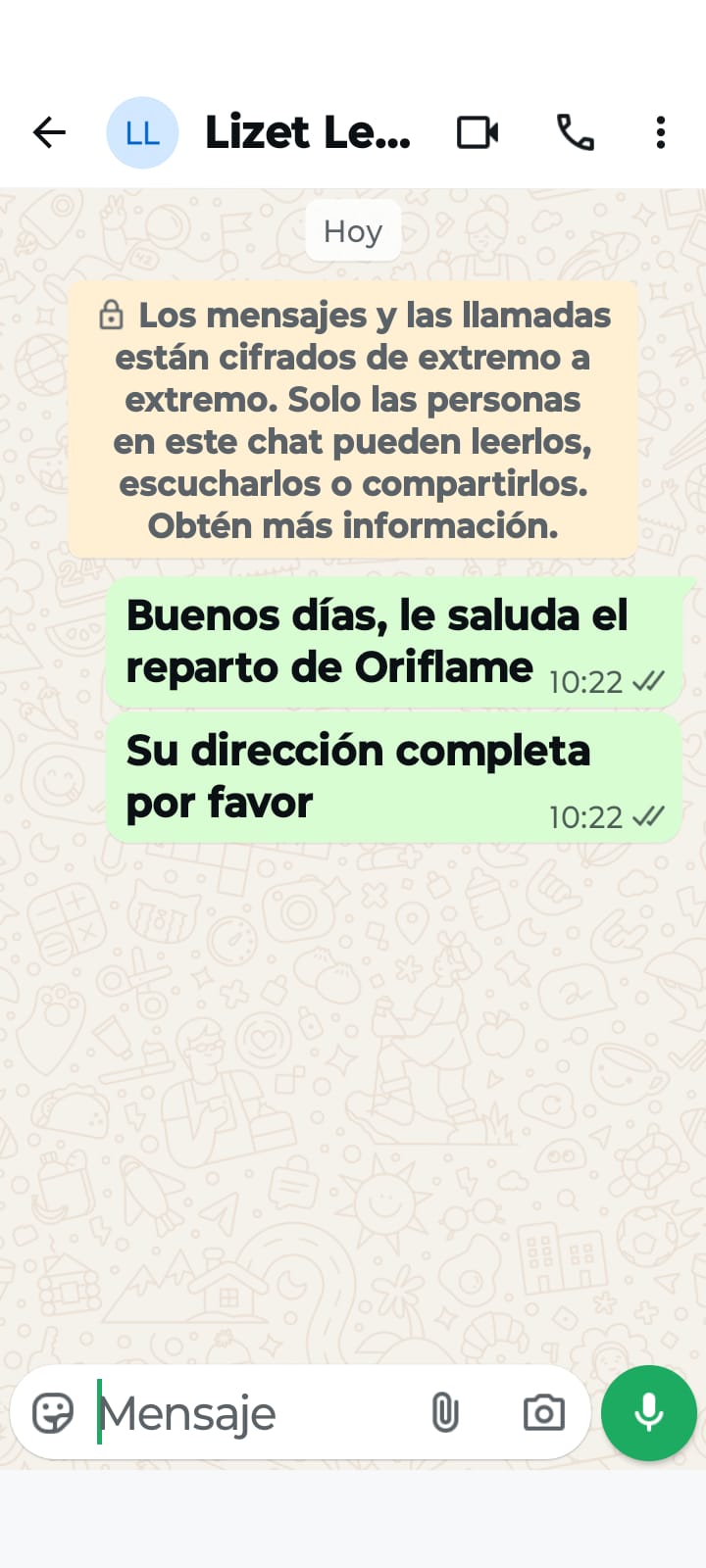This screenshot has height=1568, width=706.
Task: Open the encryption info notice
Action: pos(353,420)
